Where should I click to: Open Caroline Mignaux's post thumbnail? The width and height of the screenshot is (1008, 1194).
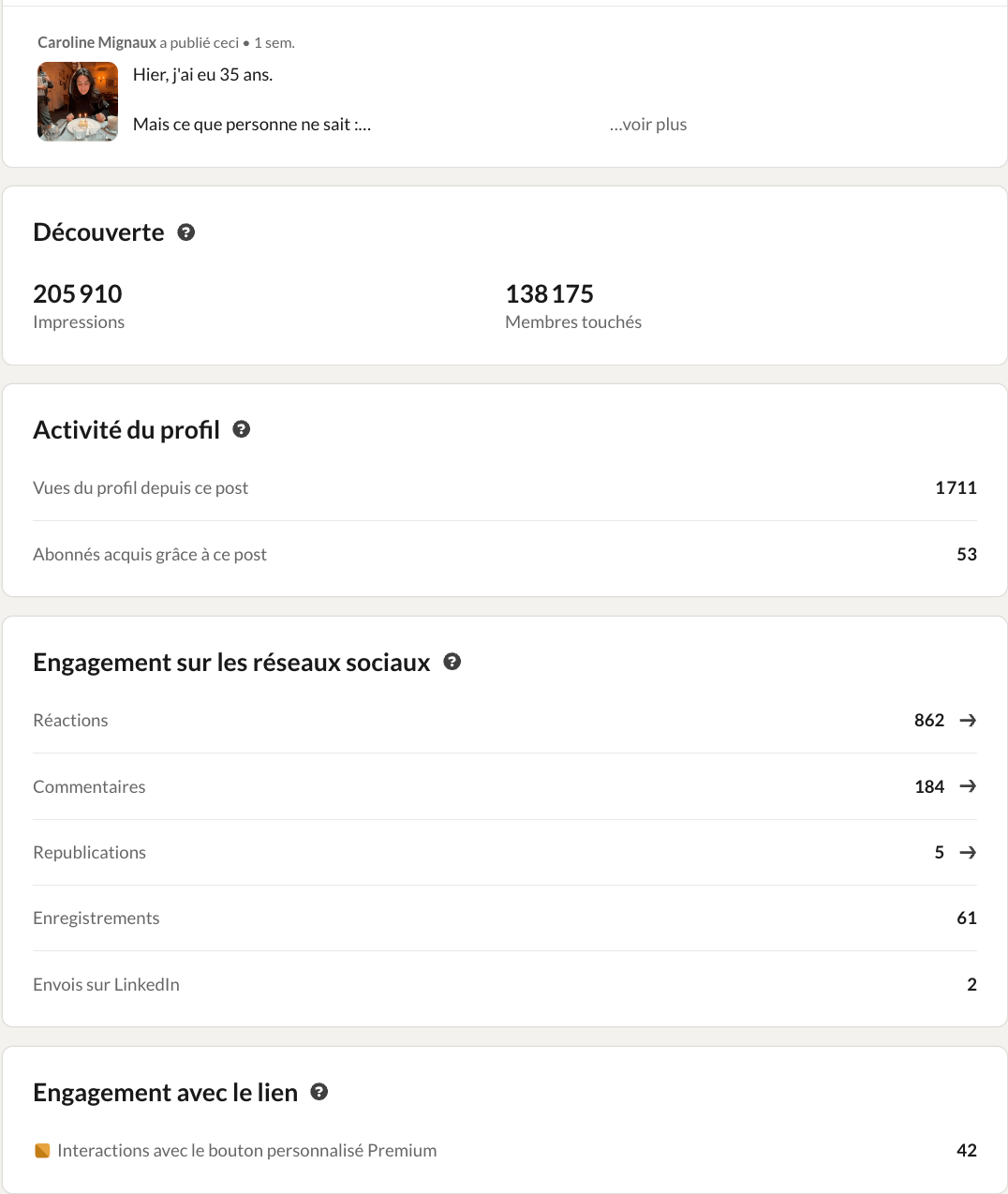coord(78,101)
